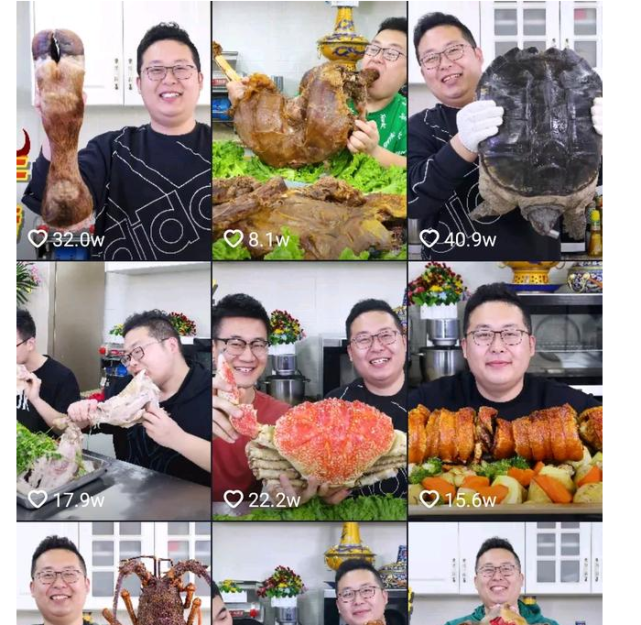View the video with 17.9w likes
The width and height of the screenshot is (641, 625).
(x=113, y=390)
